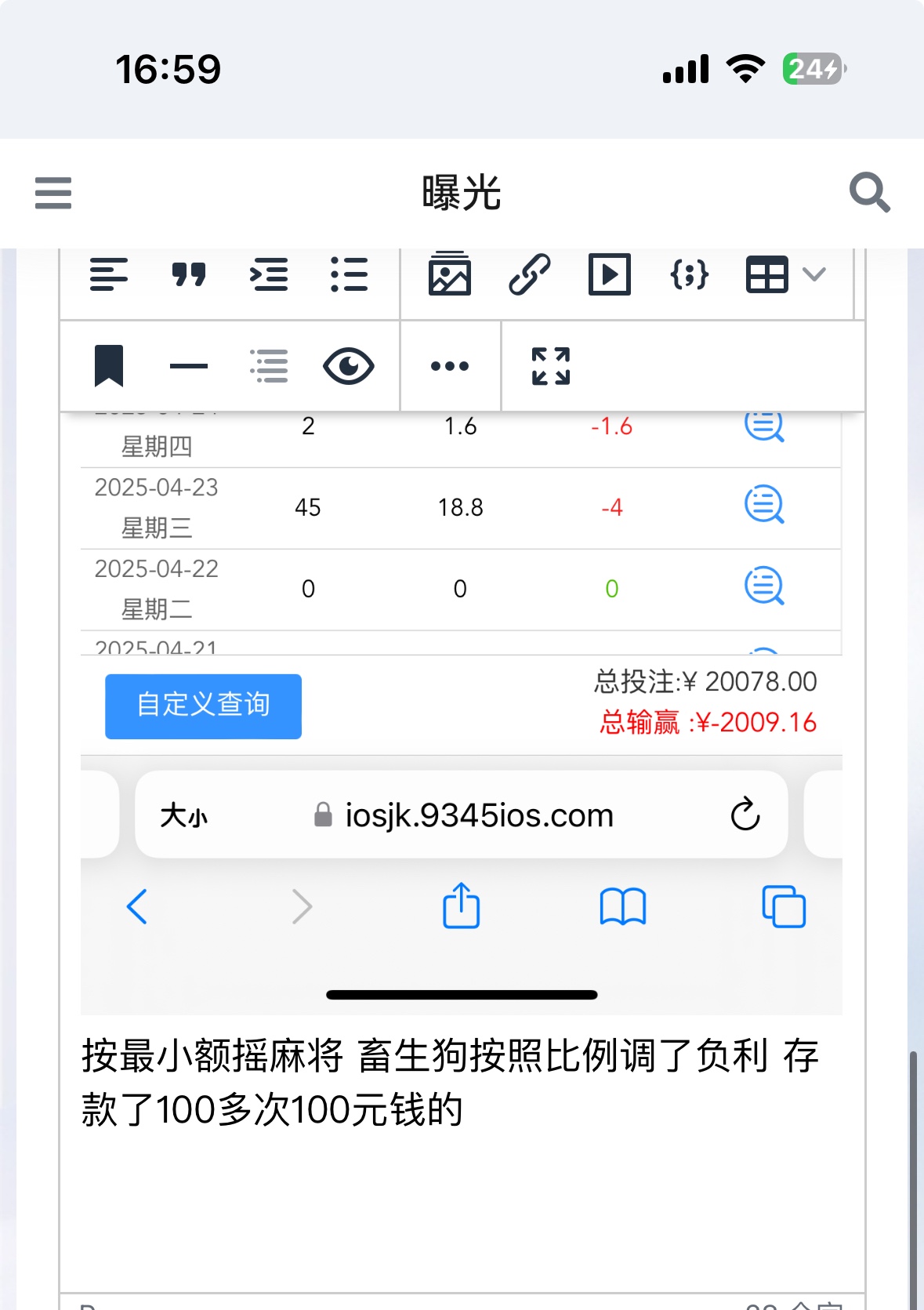Open the hamburger drawer menu
Image resolution: width=924 pixels, height=1310 pixels.
[53, 193]
